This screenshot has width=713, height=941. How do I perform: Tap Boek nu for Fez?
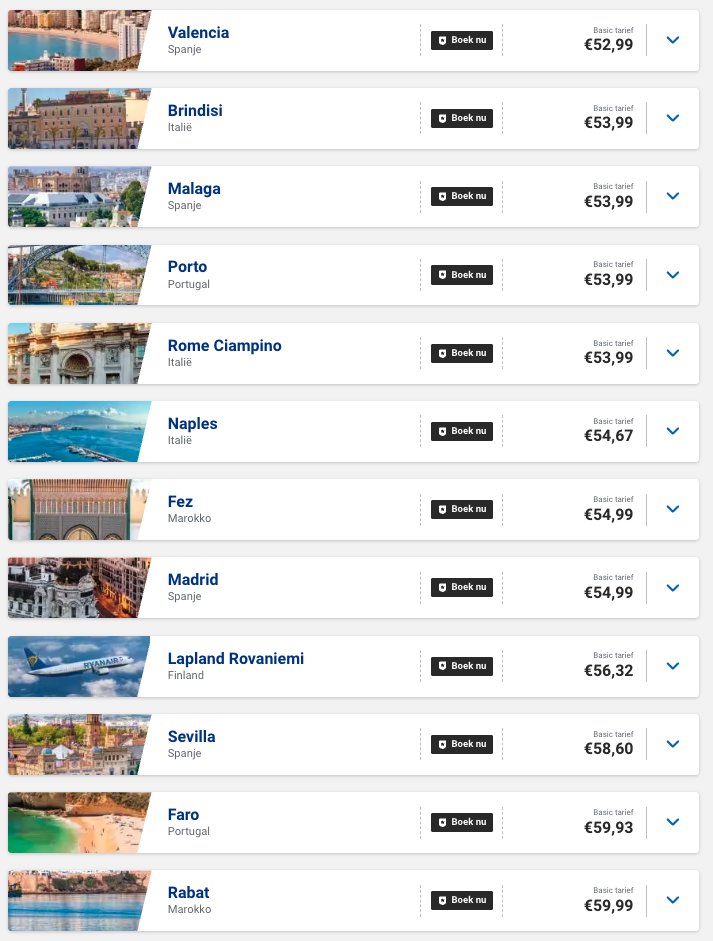[462, 509]
